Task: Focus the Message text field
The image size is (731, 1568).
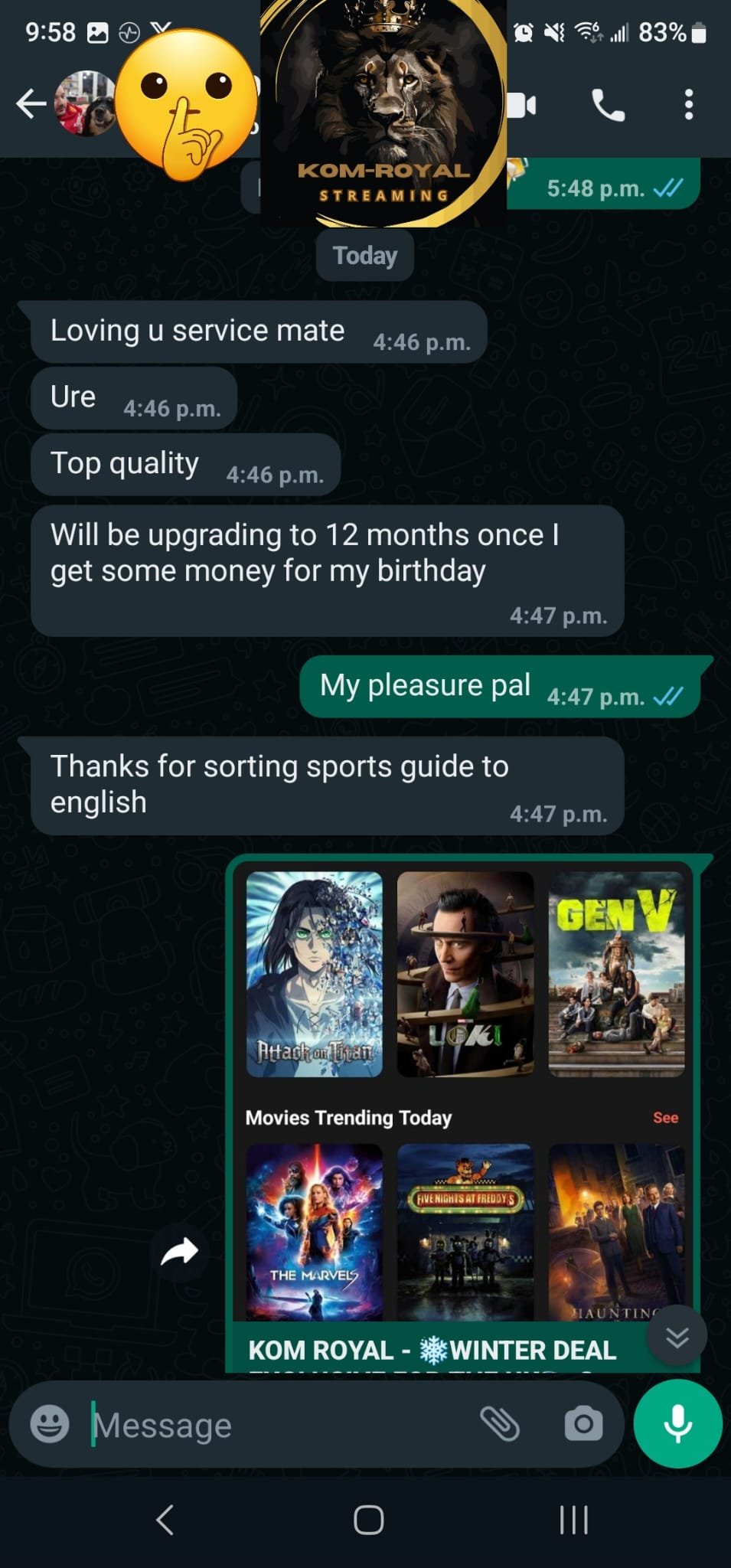Action: [276, 1426]
